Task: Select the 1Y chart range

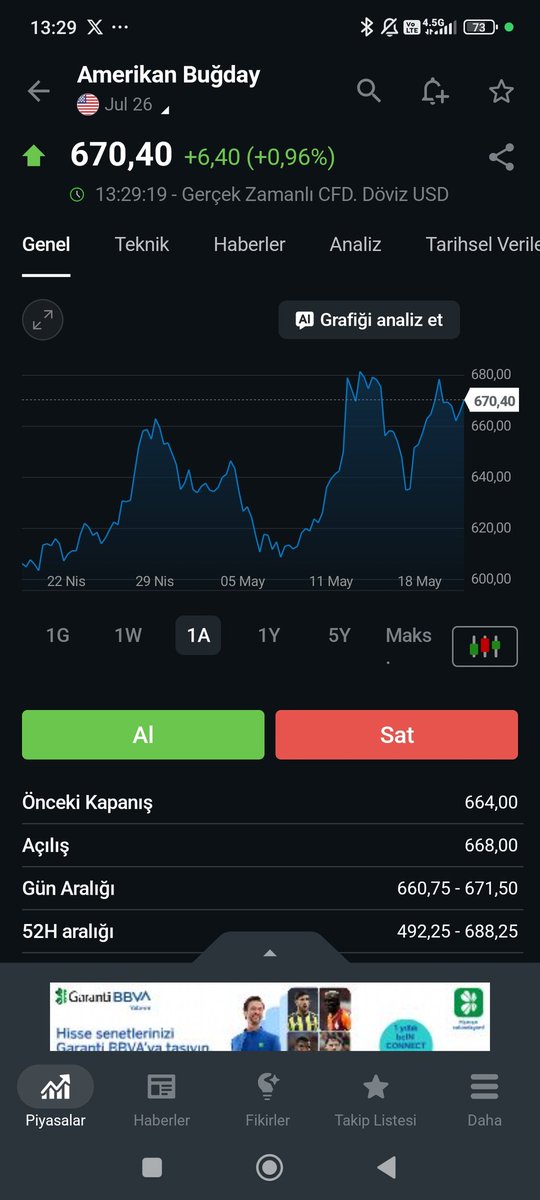Action: click(269, 635)
